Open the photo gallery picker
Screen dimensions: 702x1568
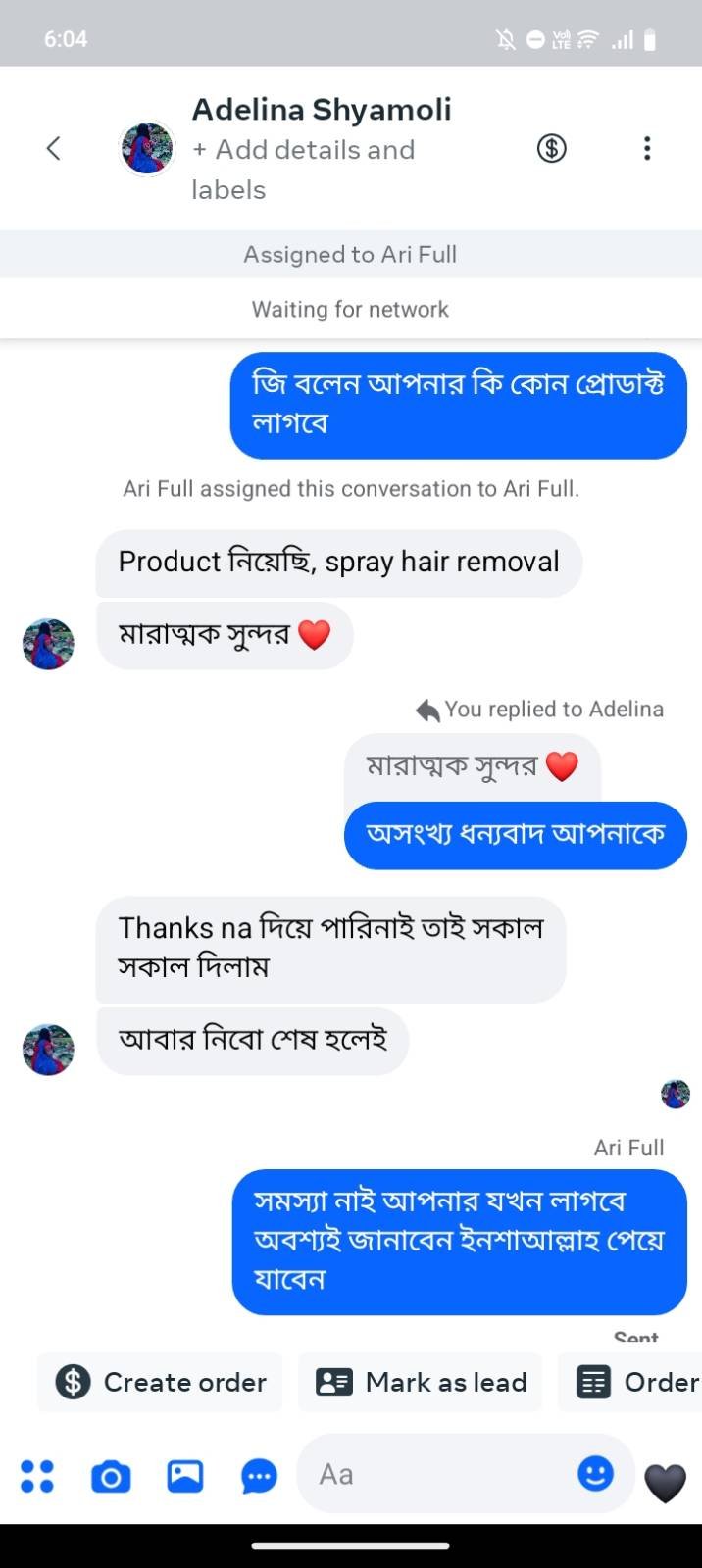pos(184,1475)
